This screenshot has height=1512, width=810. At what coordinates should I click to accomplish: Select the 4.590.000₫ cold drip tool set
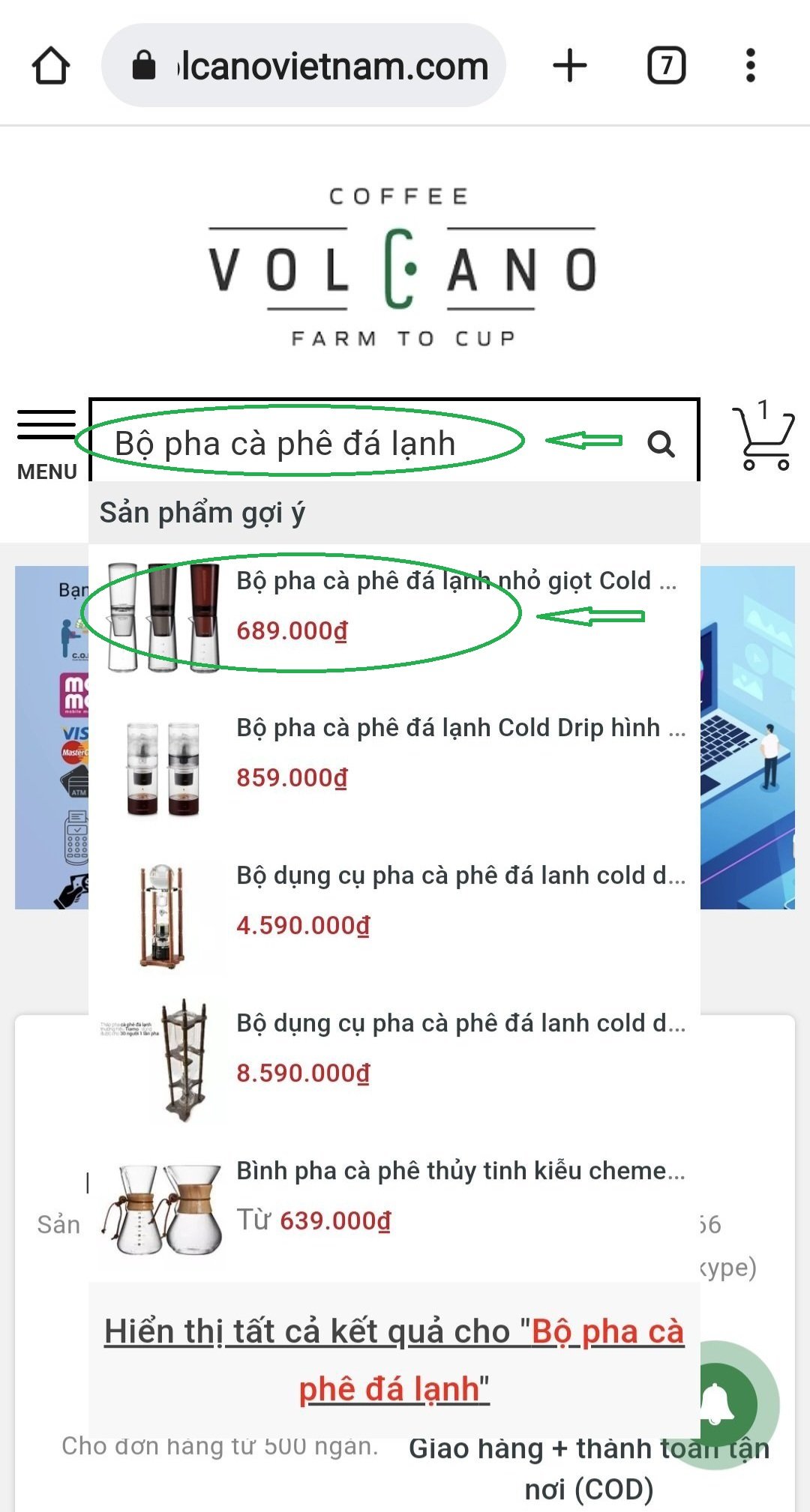point(394,901)
